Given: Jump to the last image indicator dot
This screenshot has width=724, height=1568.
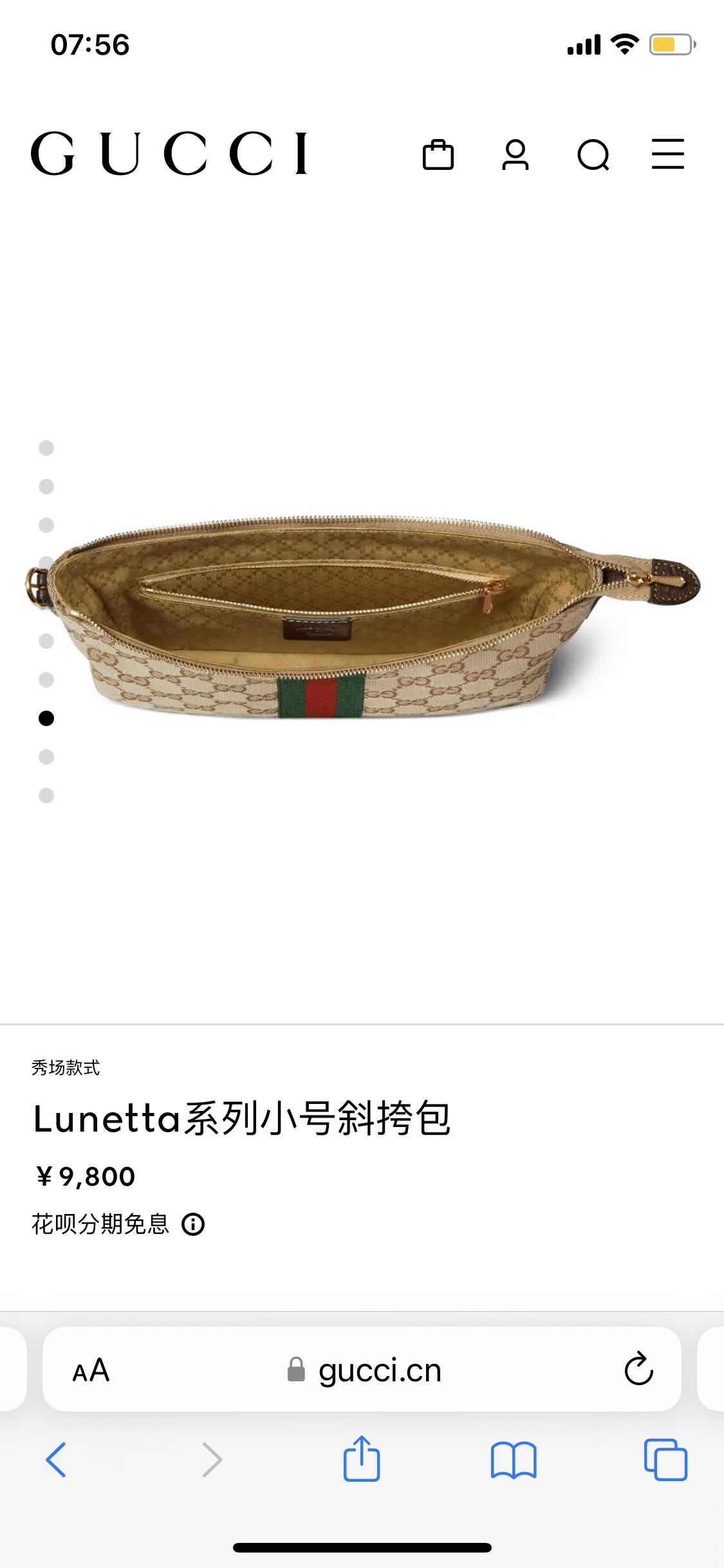Looking at the screenshot, I should click(x=46, y=796).
